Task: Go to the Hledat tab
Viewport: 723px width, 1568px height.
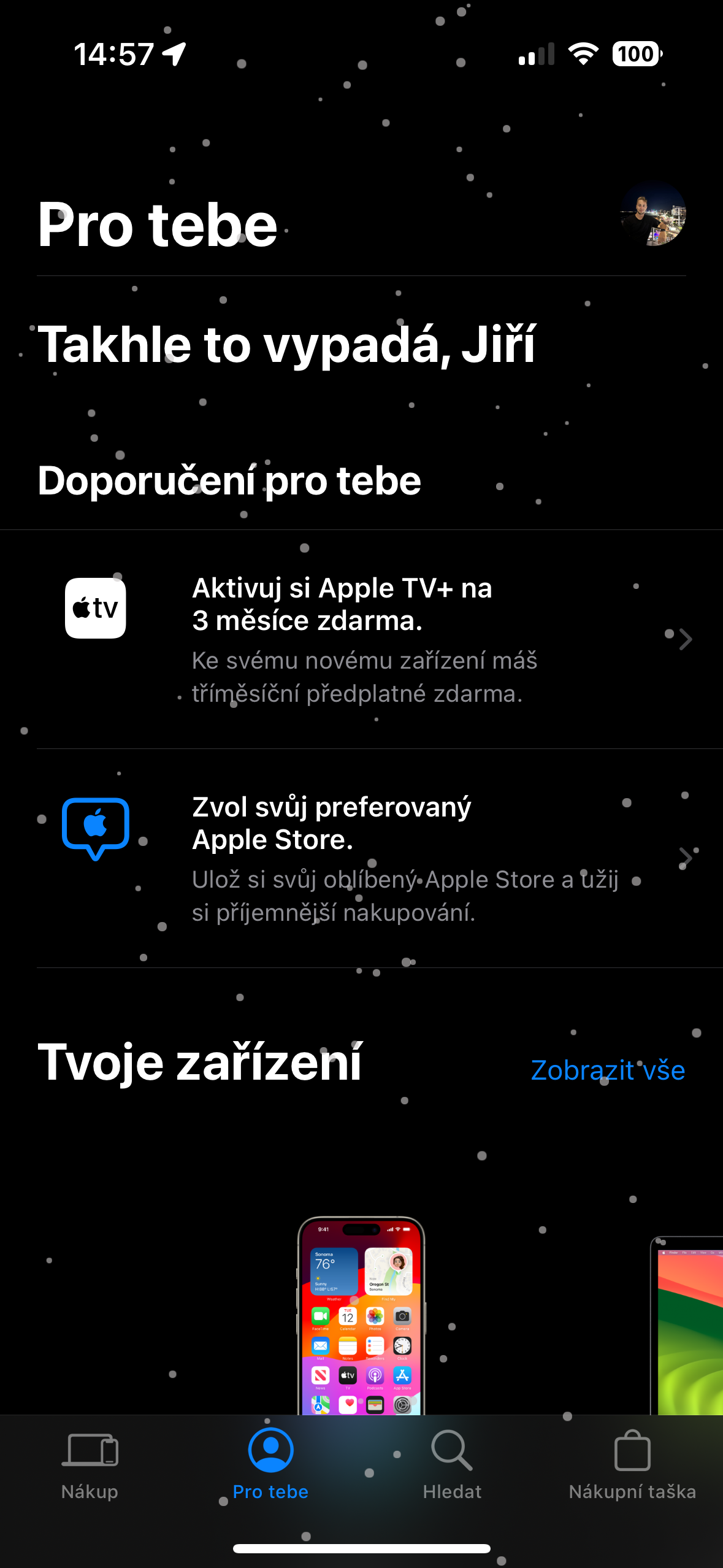Action: tap(452, 1466)
